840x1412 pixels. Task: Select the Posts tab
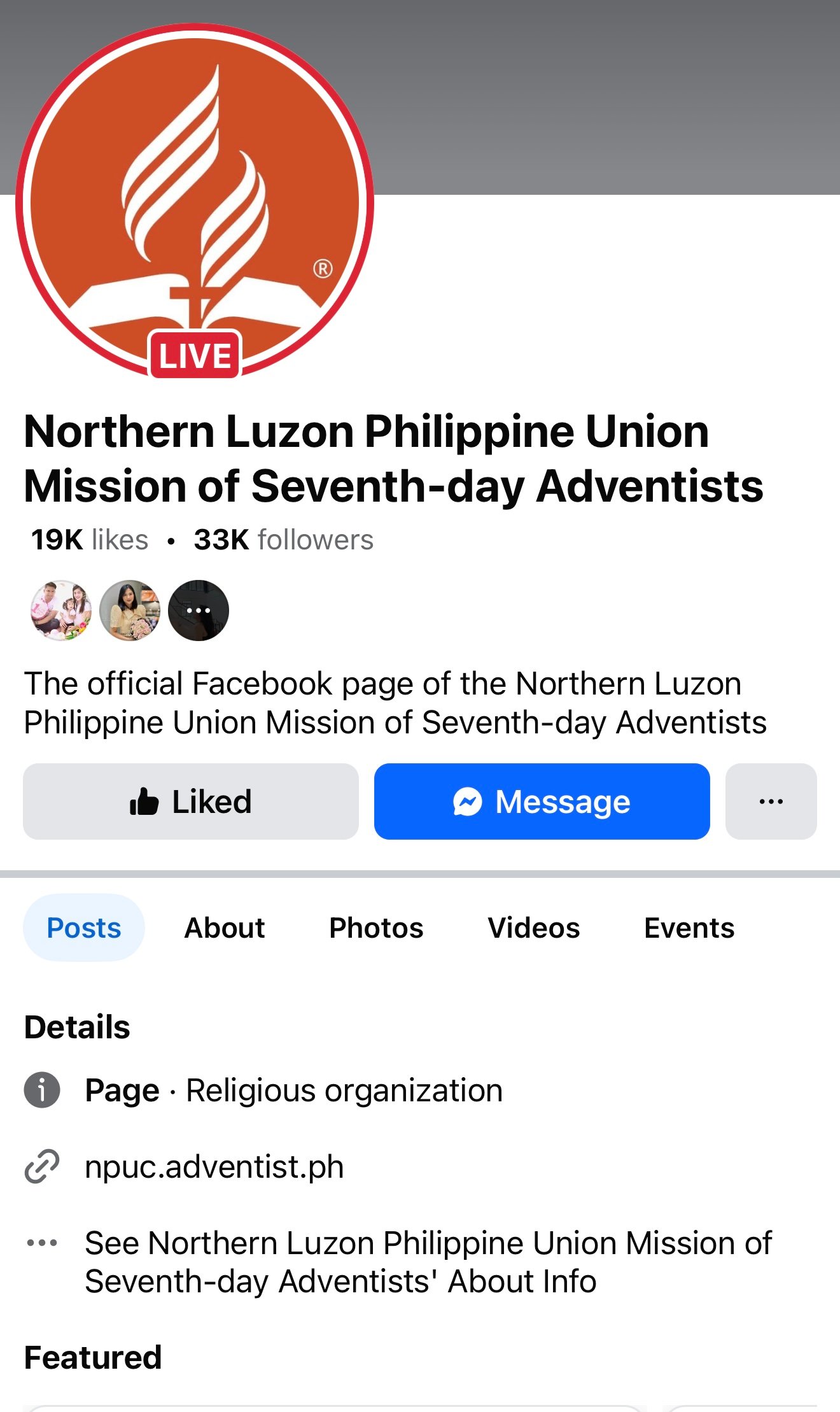(84, 928)
